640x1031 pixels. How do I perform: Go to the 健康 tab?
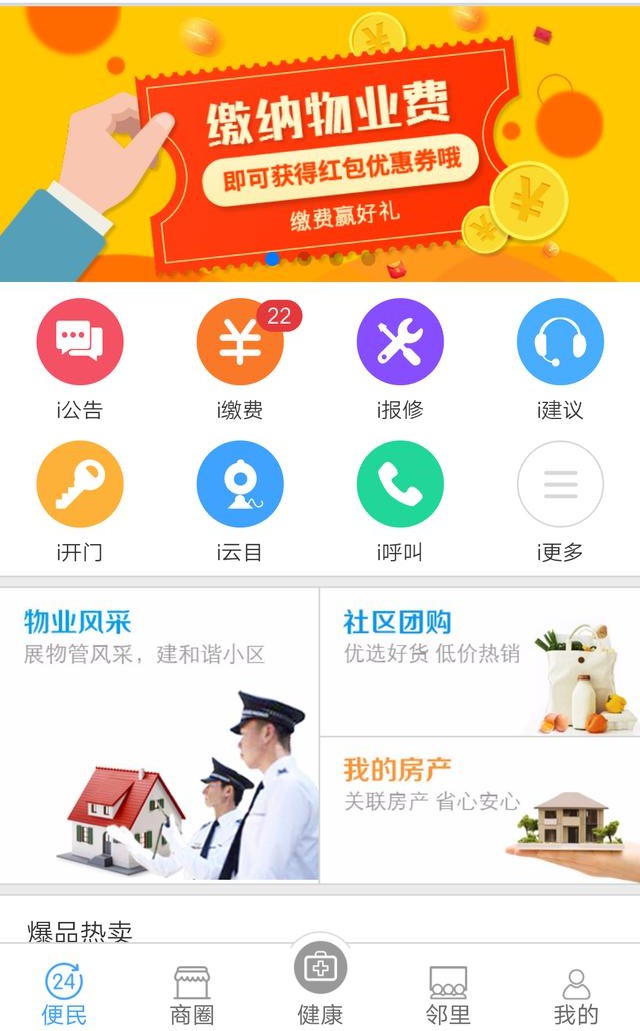320,985
